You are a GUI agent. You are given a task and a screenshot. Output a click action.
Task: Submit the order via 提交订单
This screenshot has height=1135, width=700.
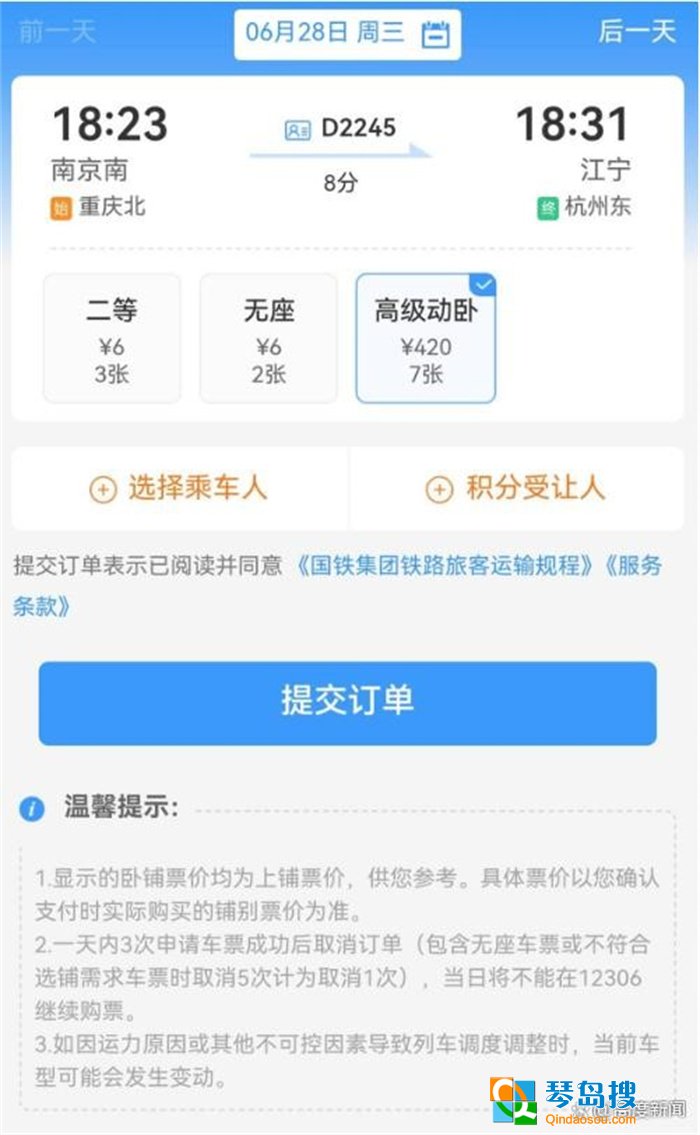click(x=347, y=702)
